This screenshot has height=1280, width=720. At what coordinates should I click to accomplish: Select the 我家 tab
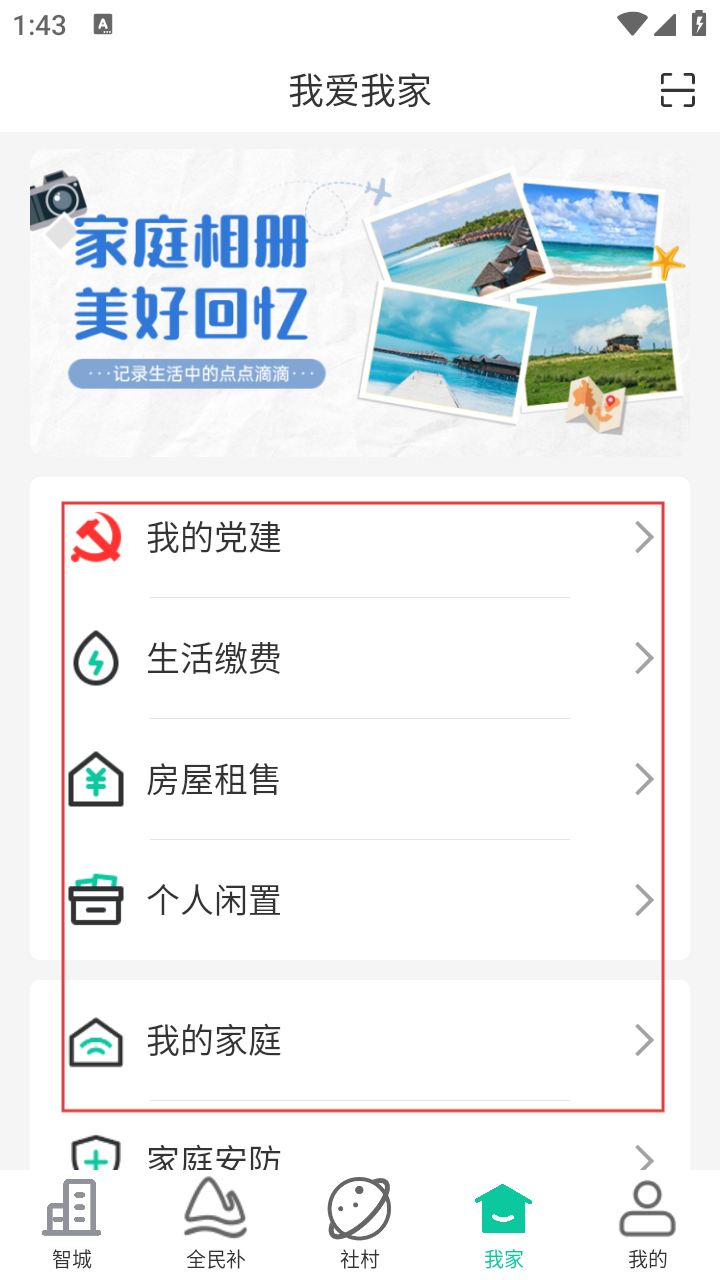coord(504,1224)
